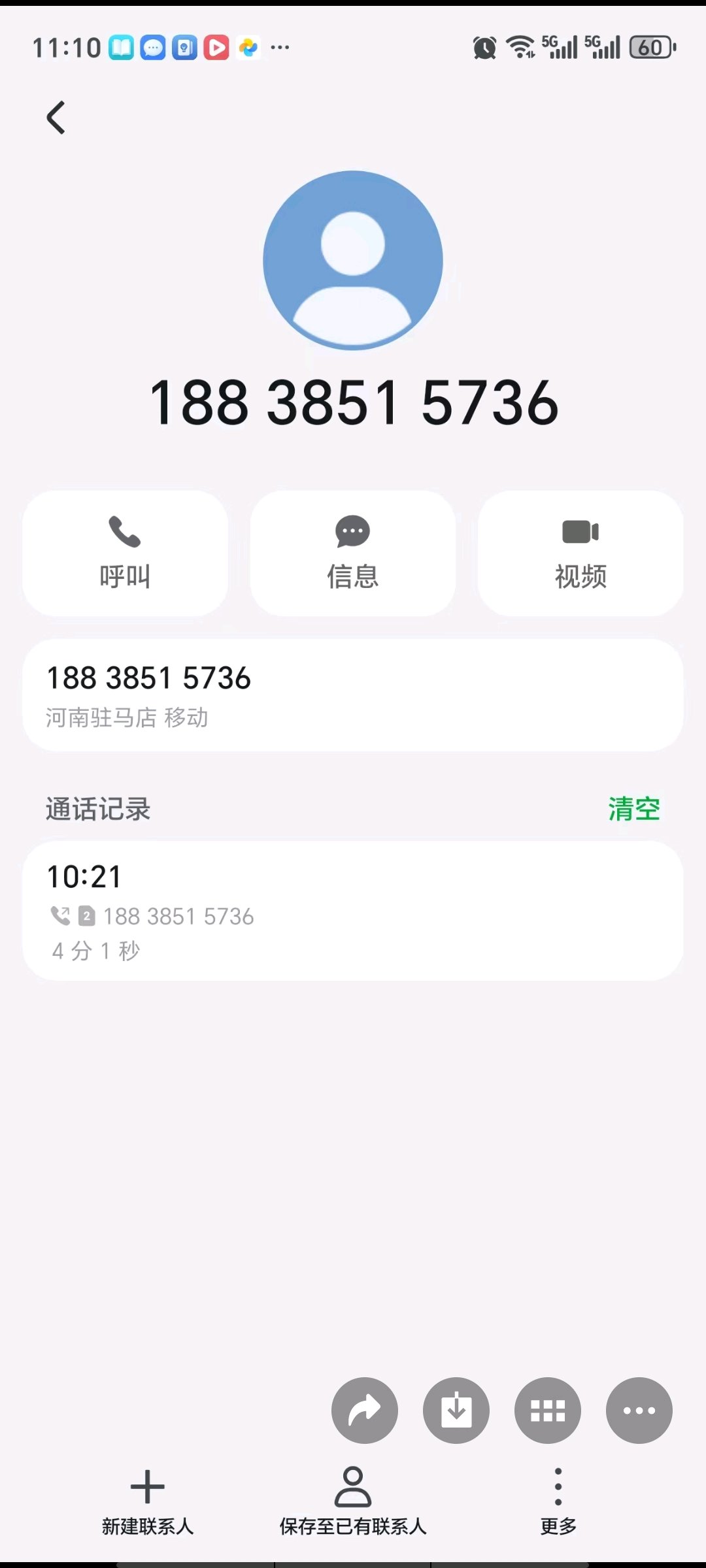Image resolution: width=706 pixels, height=1568 pixels.
Task: Open the 10:21 call record
Action: coord(353,911)
